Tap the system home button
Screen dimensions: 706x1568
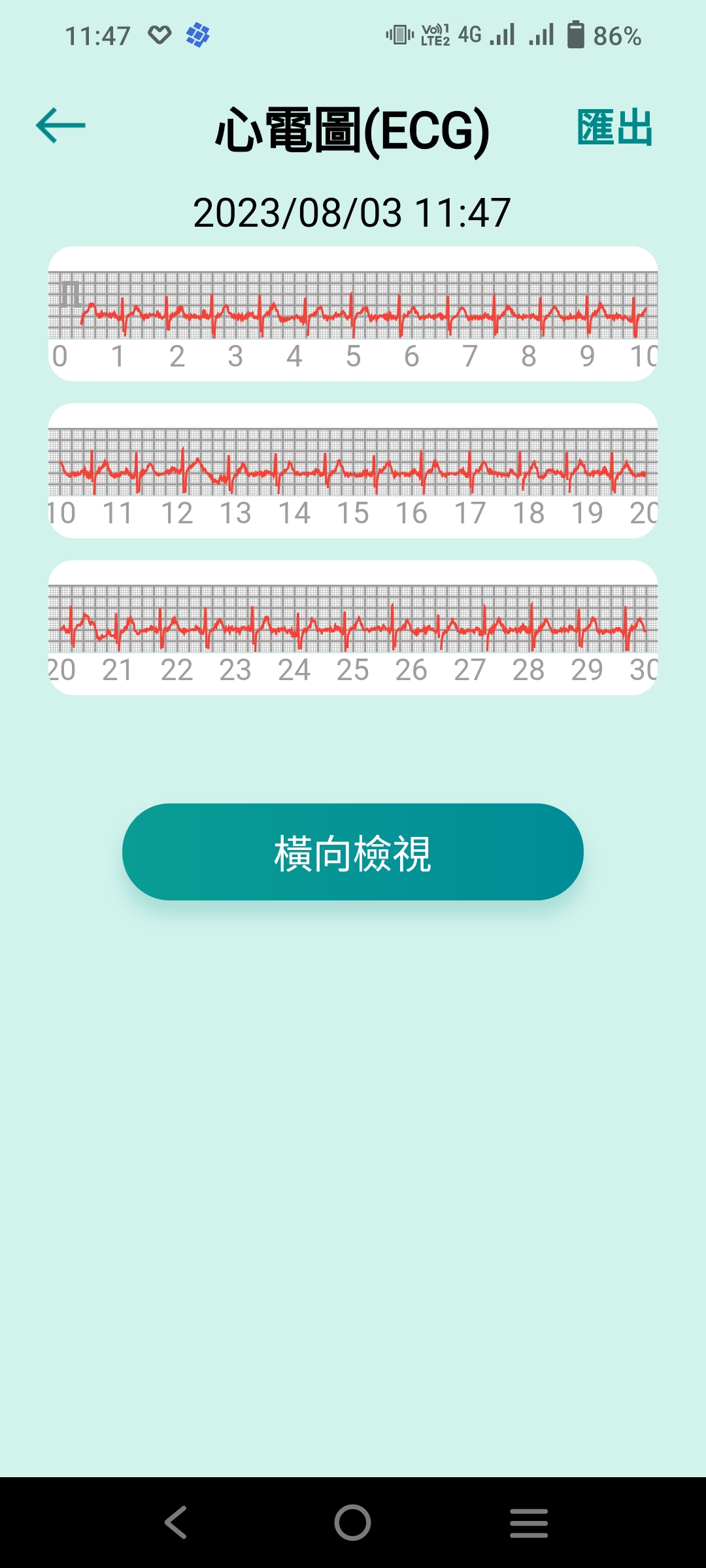(x=353, y=1523)
